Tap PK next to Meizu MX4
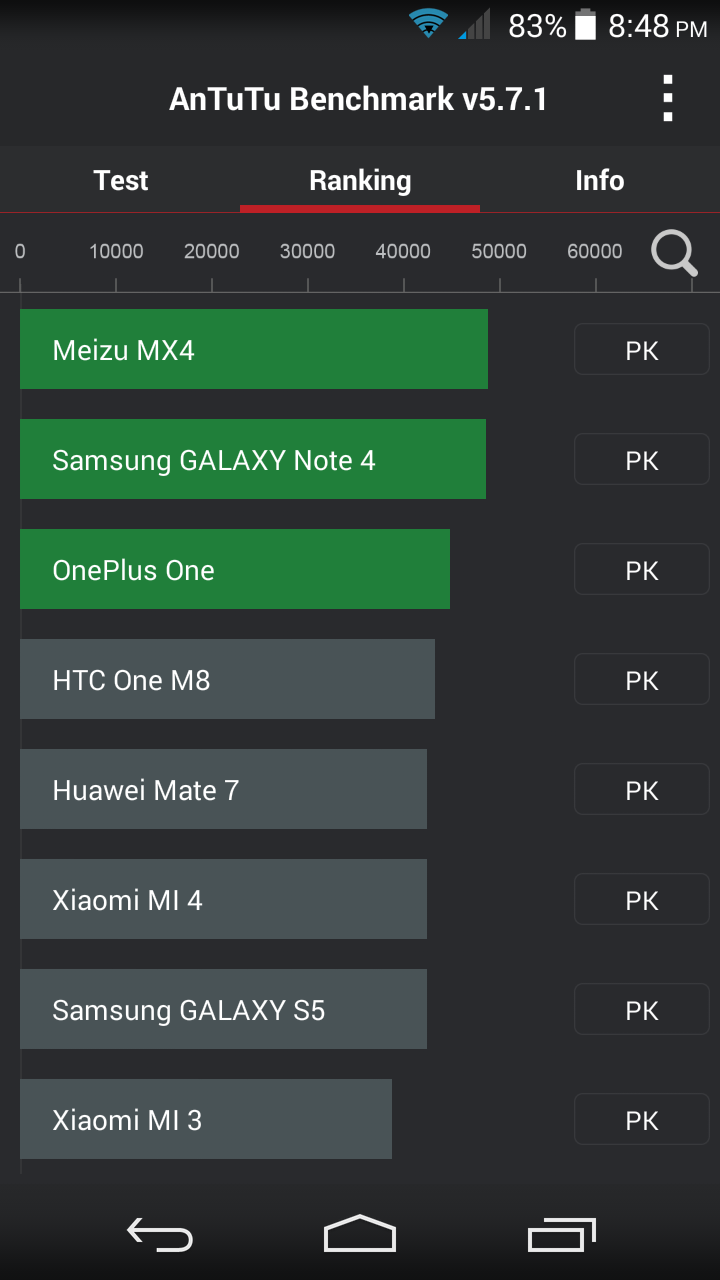The width and height of the screenshot is (720, 1280). 641,350
